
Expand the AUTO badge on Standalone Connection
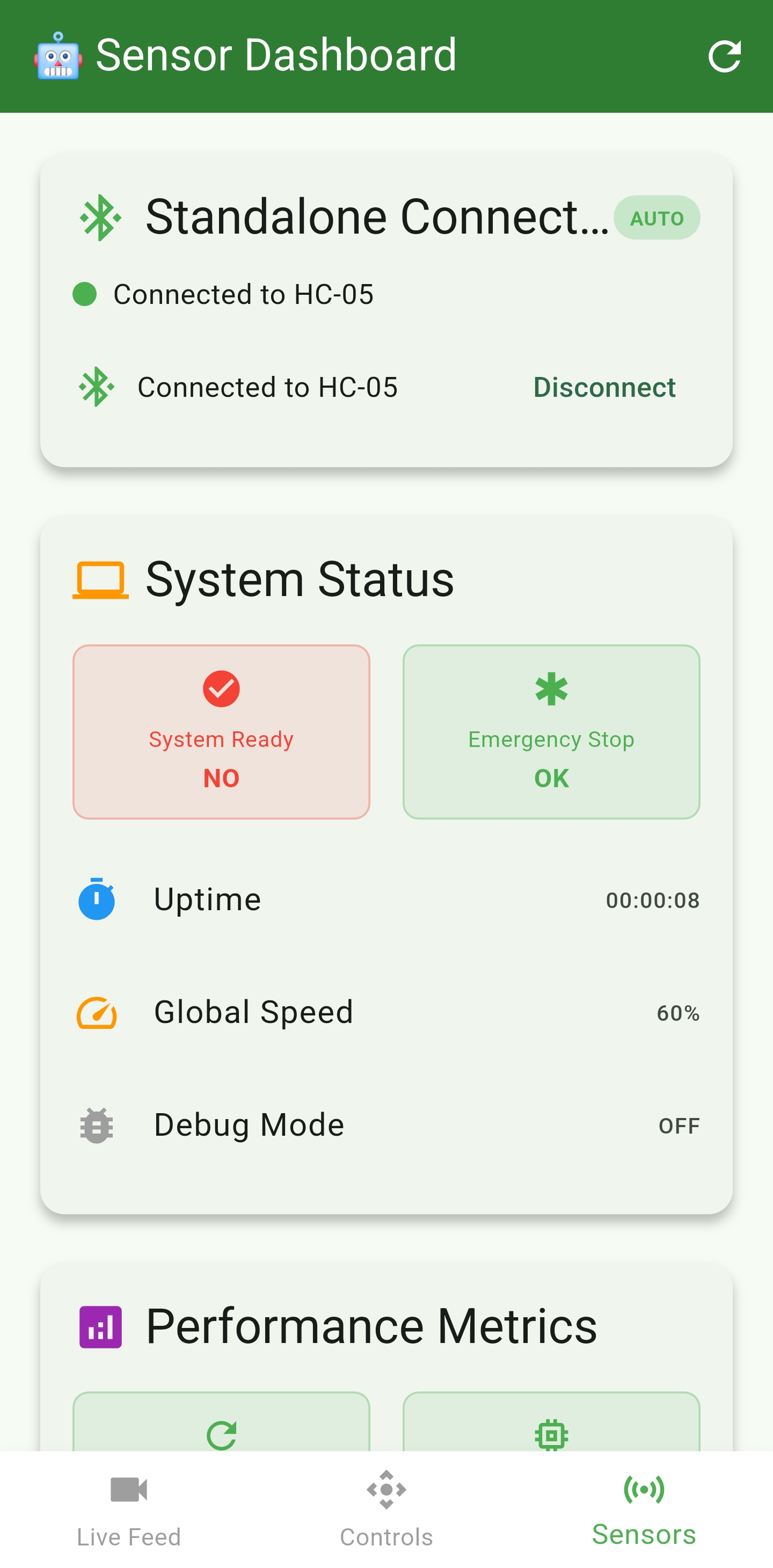[657, 217]
